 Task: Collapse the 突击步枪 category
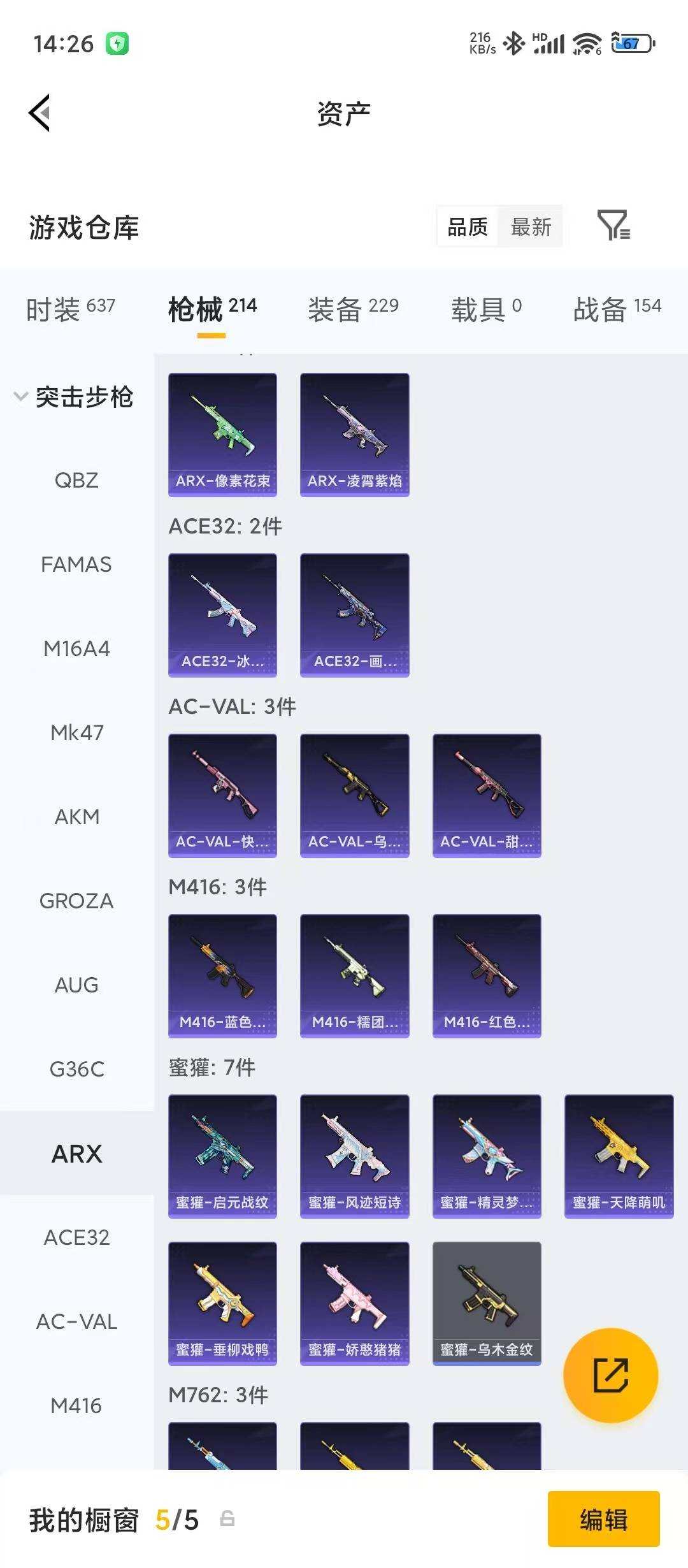point(73,397)
